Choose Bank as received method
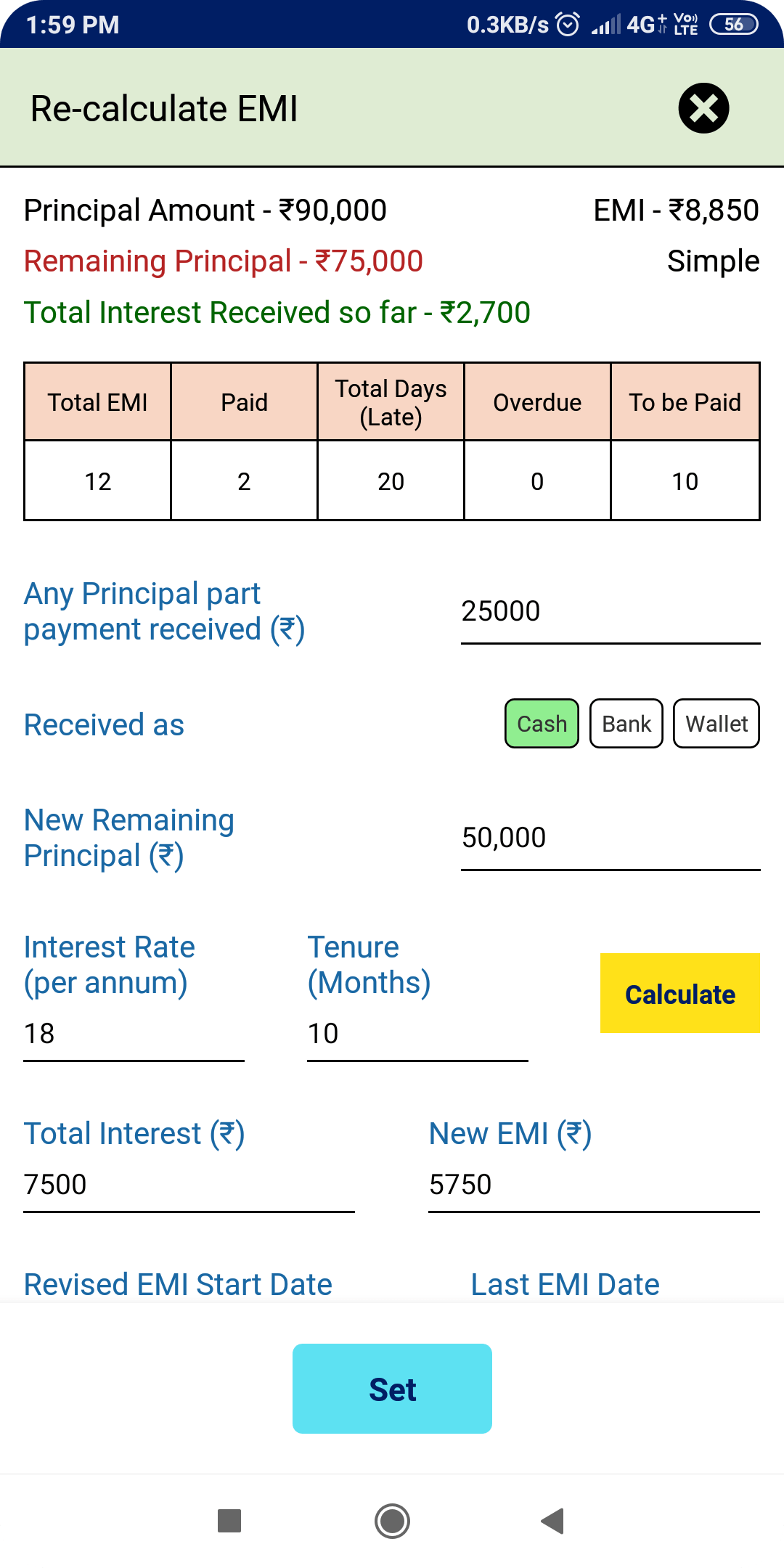 626,724
